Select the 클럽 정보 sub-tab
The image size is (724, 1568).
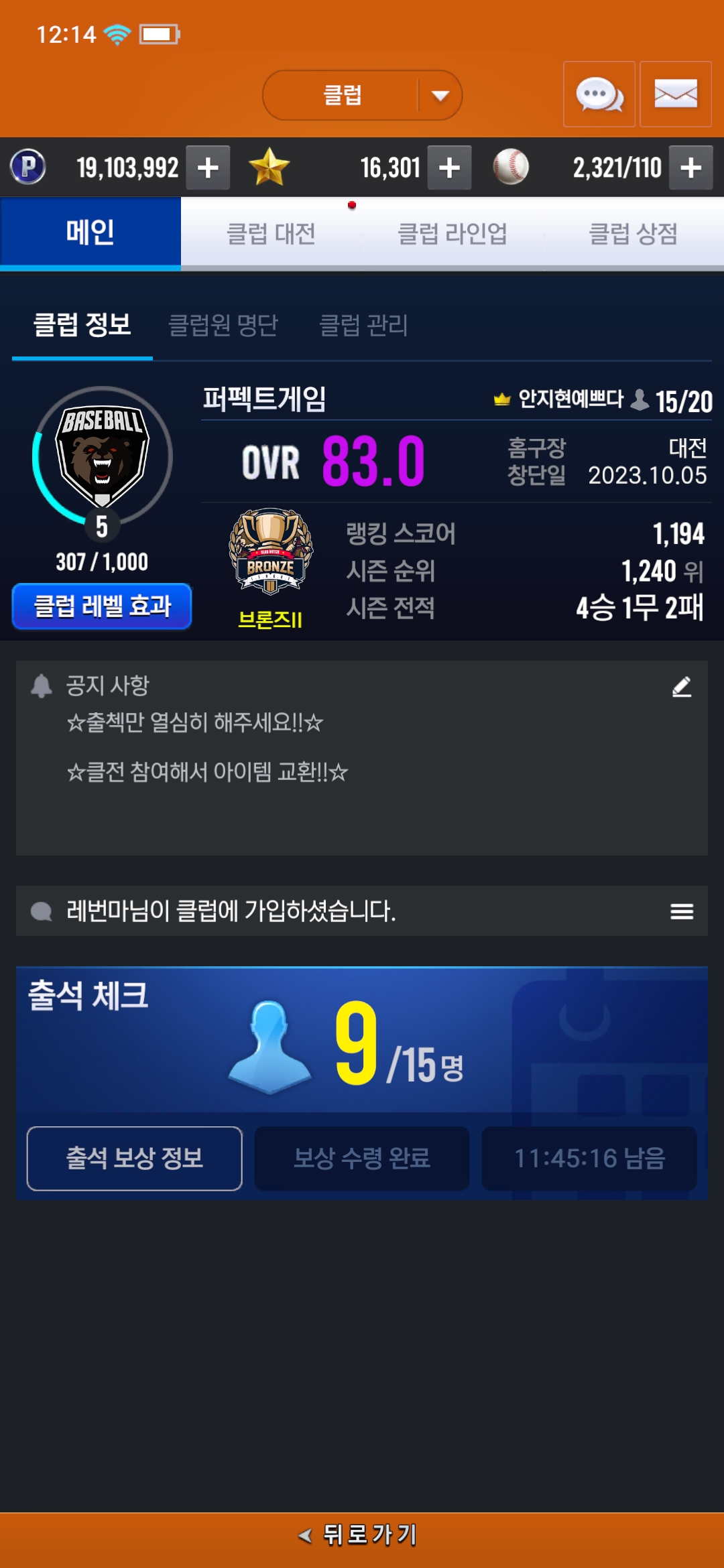click(82, 325)
